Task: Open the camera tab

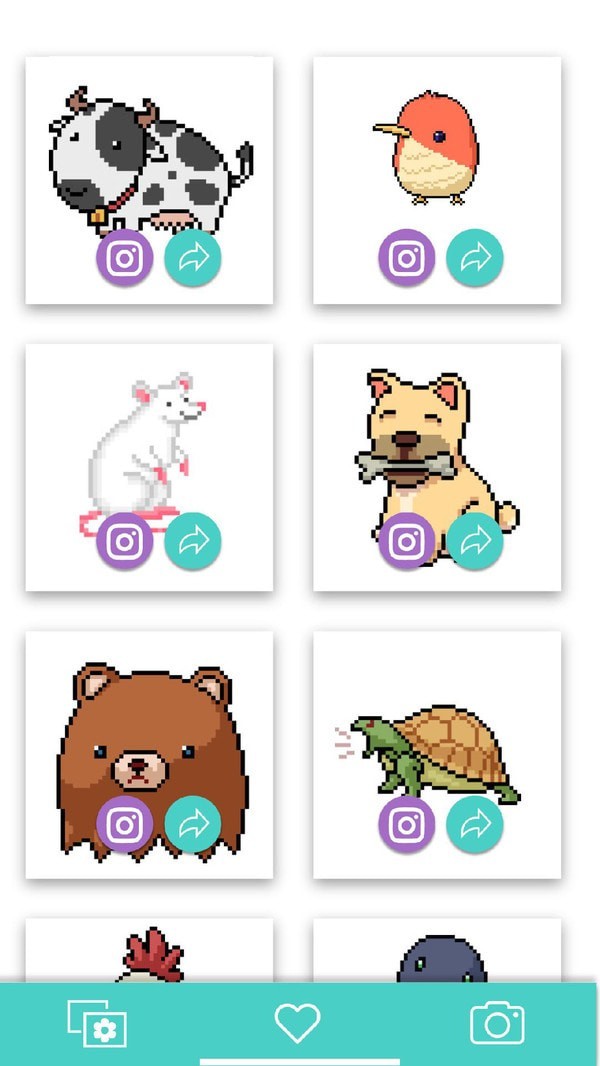Action: [x=497, y=1023]
